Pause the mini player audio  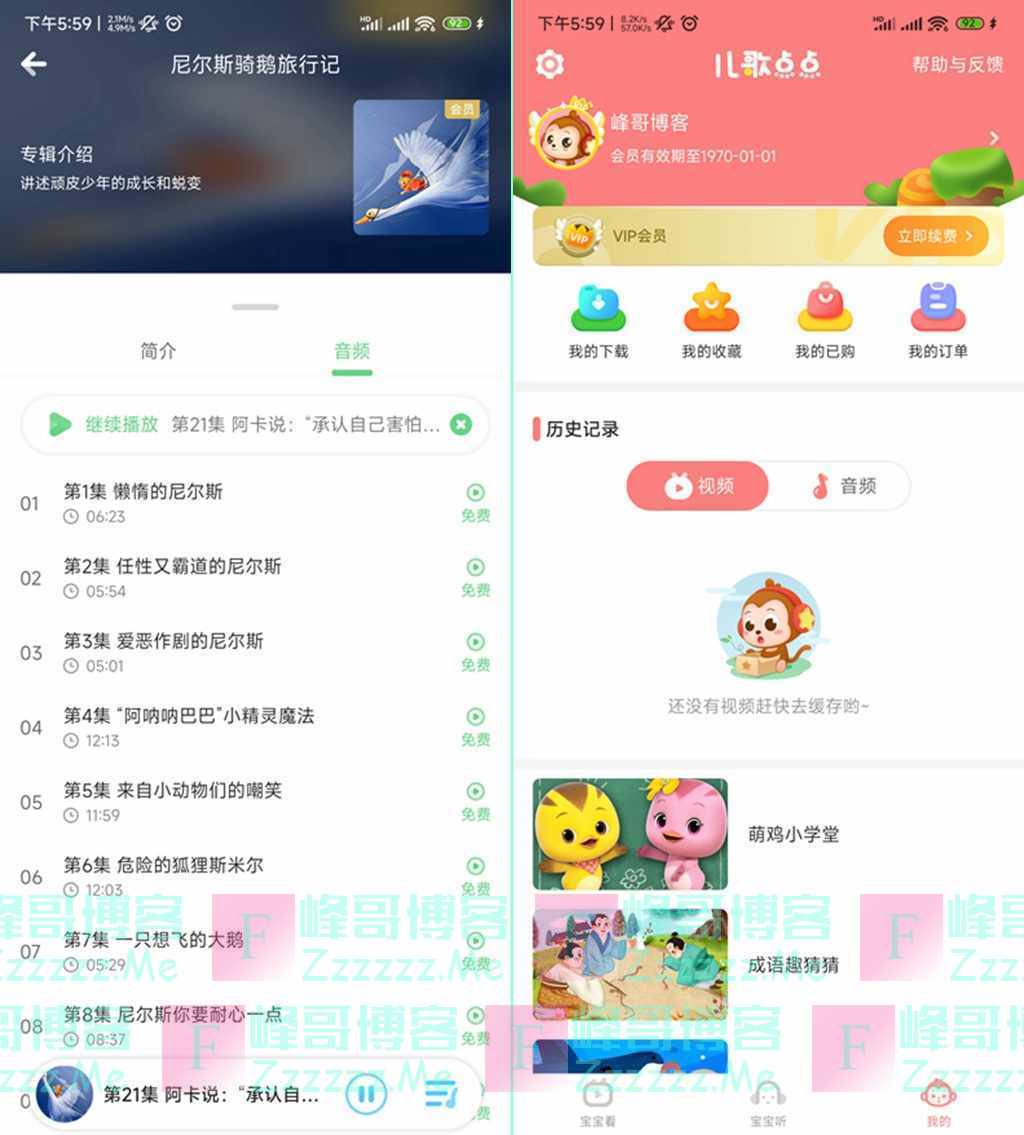pyautogui.click(x=366, y=1094)
